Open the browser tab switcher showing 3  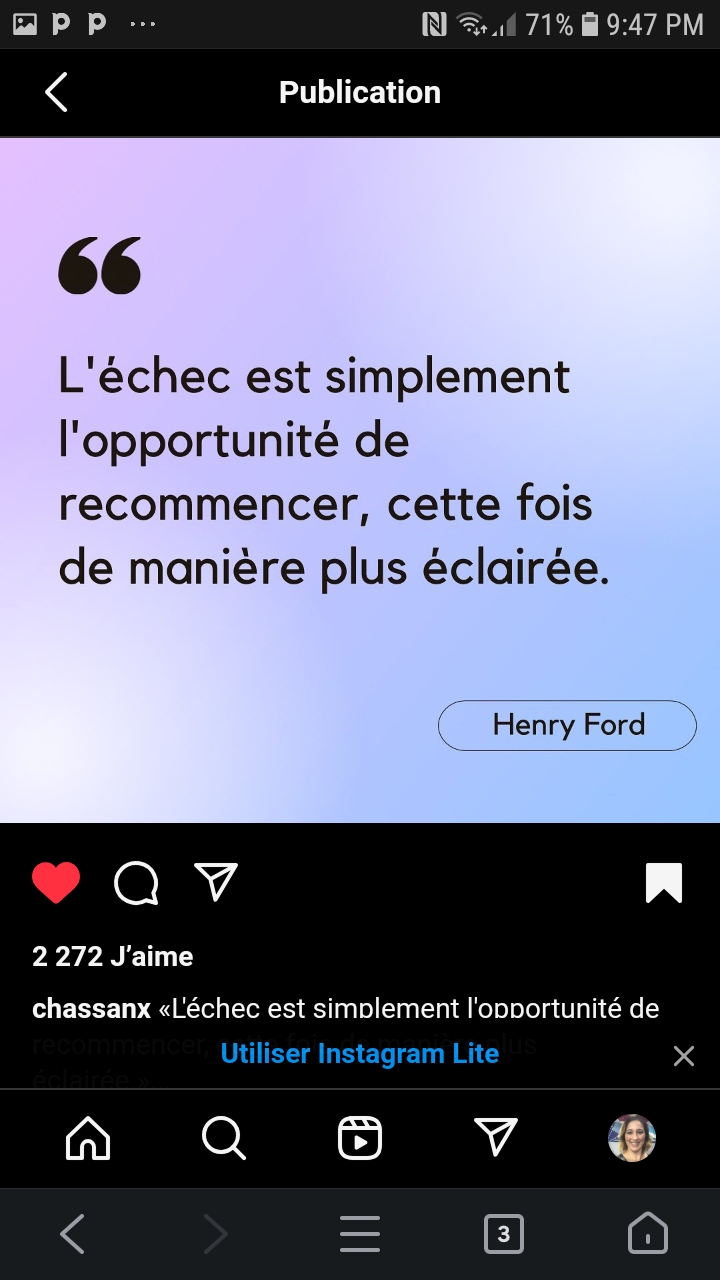pyautogui.click(x=503, y=1235)
